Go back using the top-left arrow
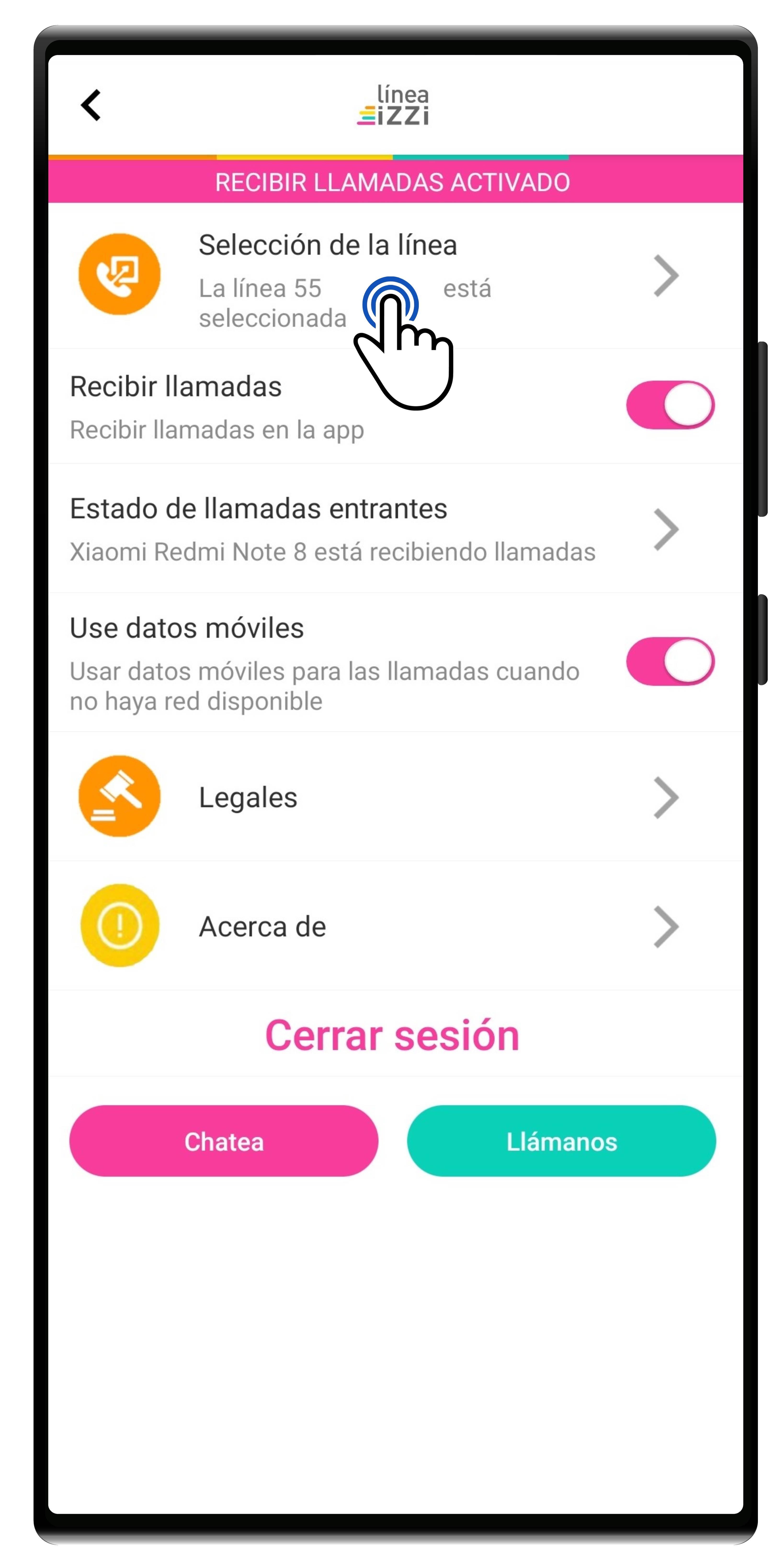784x1565 pixels. tap(91, 105)
